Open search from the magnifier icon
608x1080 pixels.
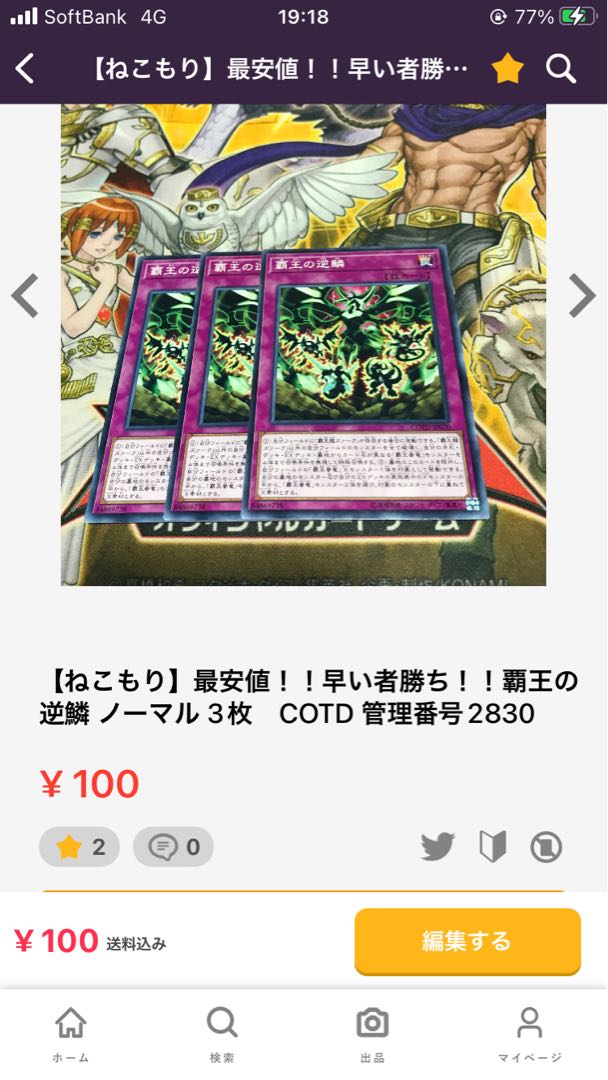[x=561, y=69]
